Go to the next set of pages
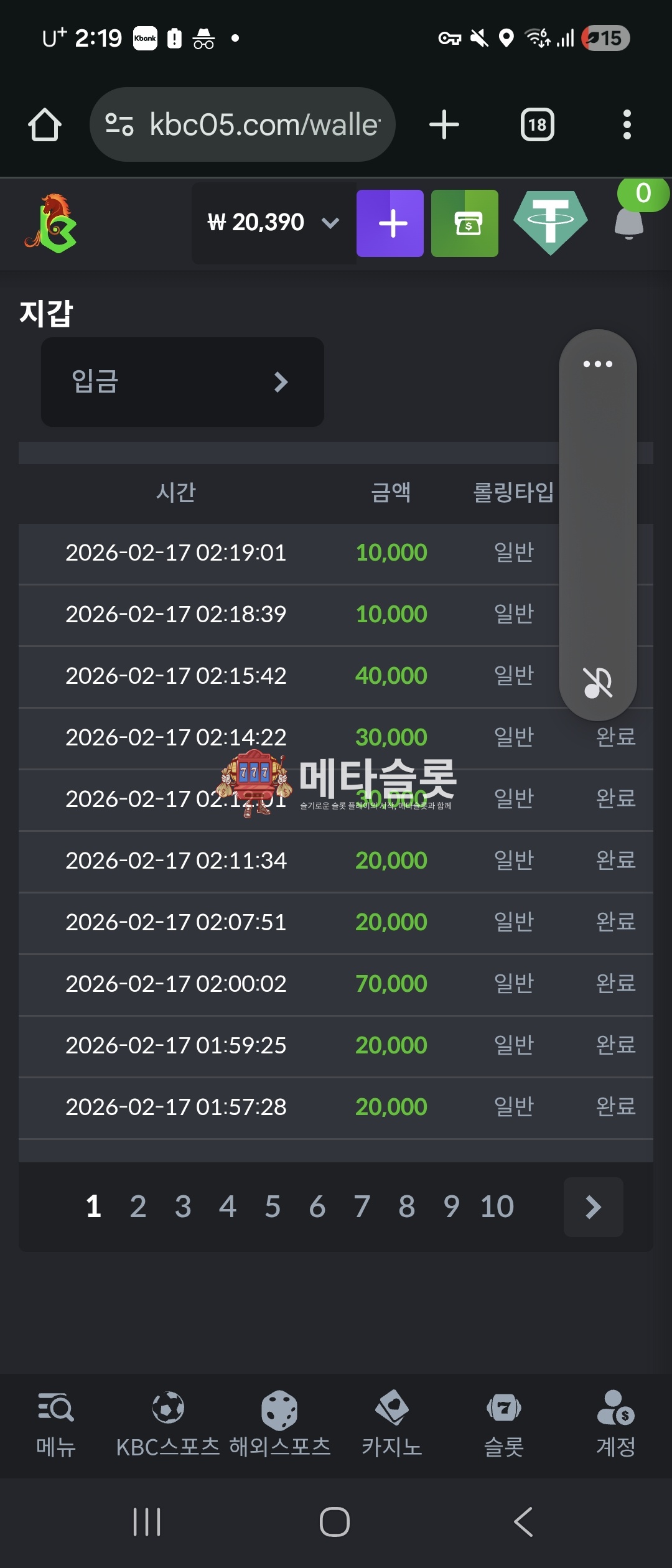672x1568 pixels. tap(593, 1206)
